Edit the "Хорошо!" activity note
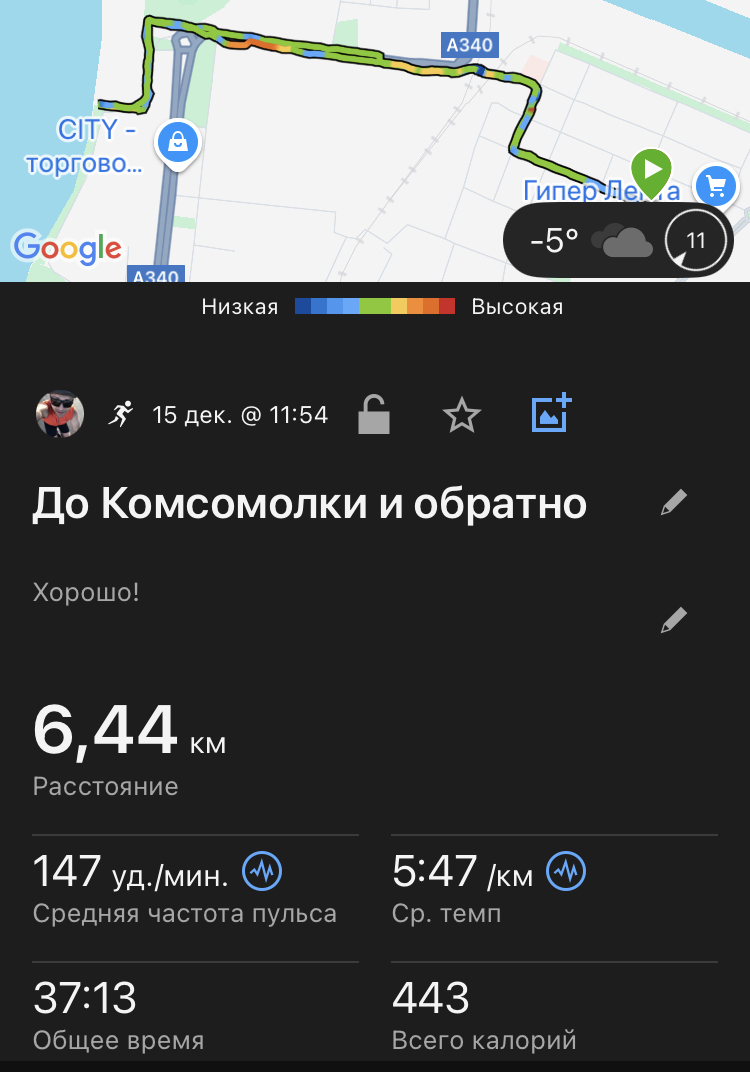The width and height of the screenshot is (750, 1072). click(x=674, y=621)
